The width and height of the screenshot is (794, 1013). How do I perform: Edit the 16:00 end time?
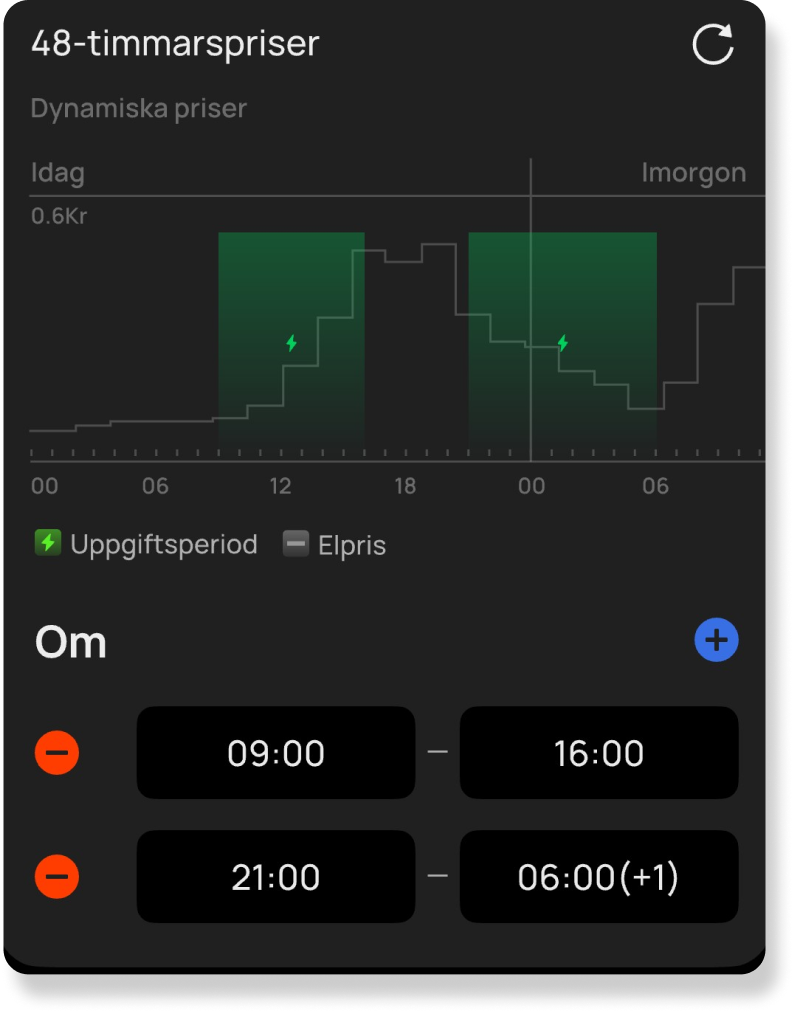(x=599, y=753)
